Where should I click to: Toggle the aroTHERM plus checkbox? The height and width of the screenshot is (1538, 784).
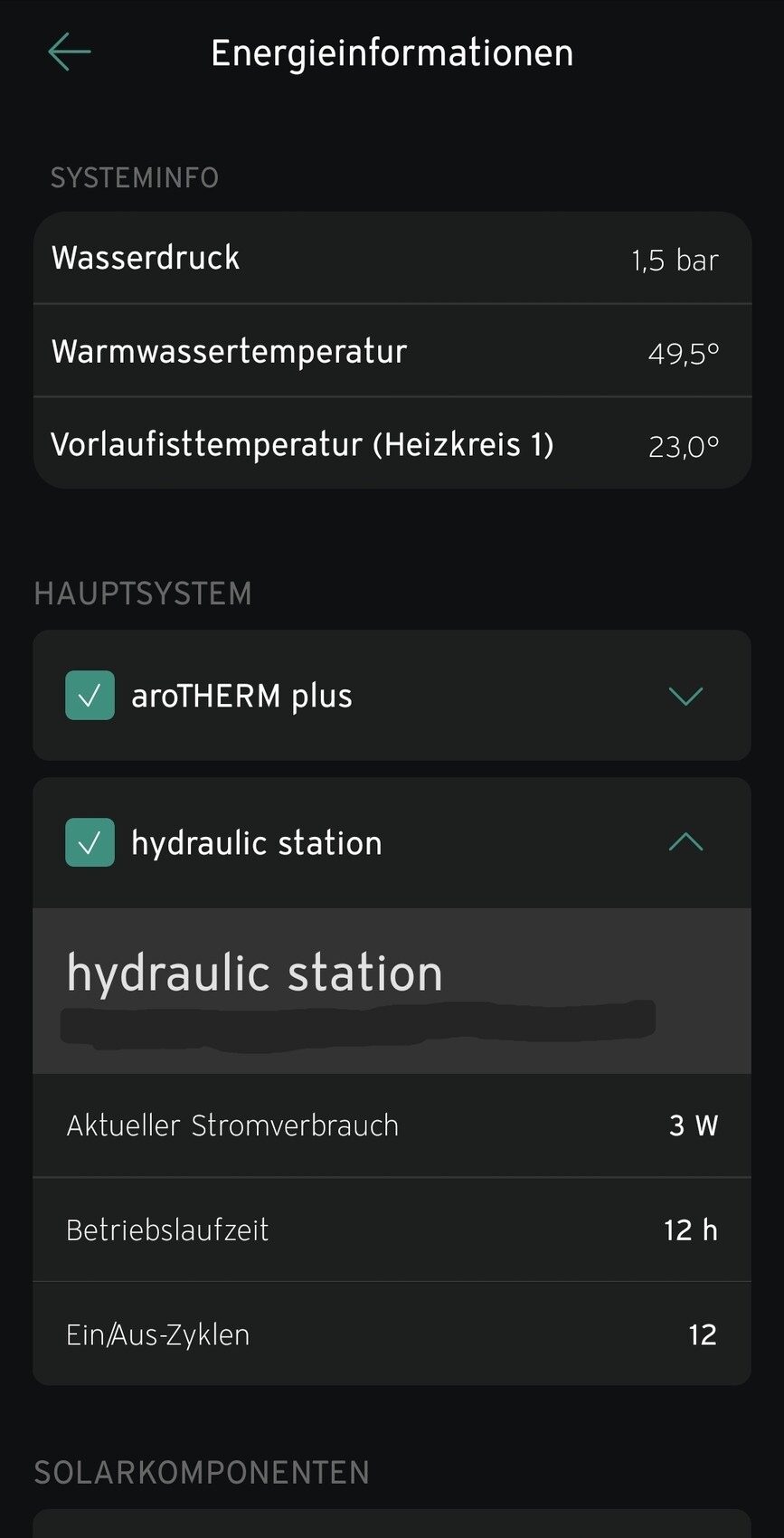pos(90,696)
